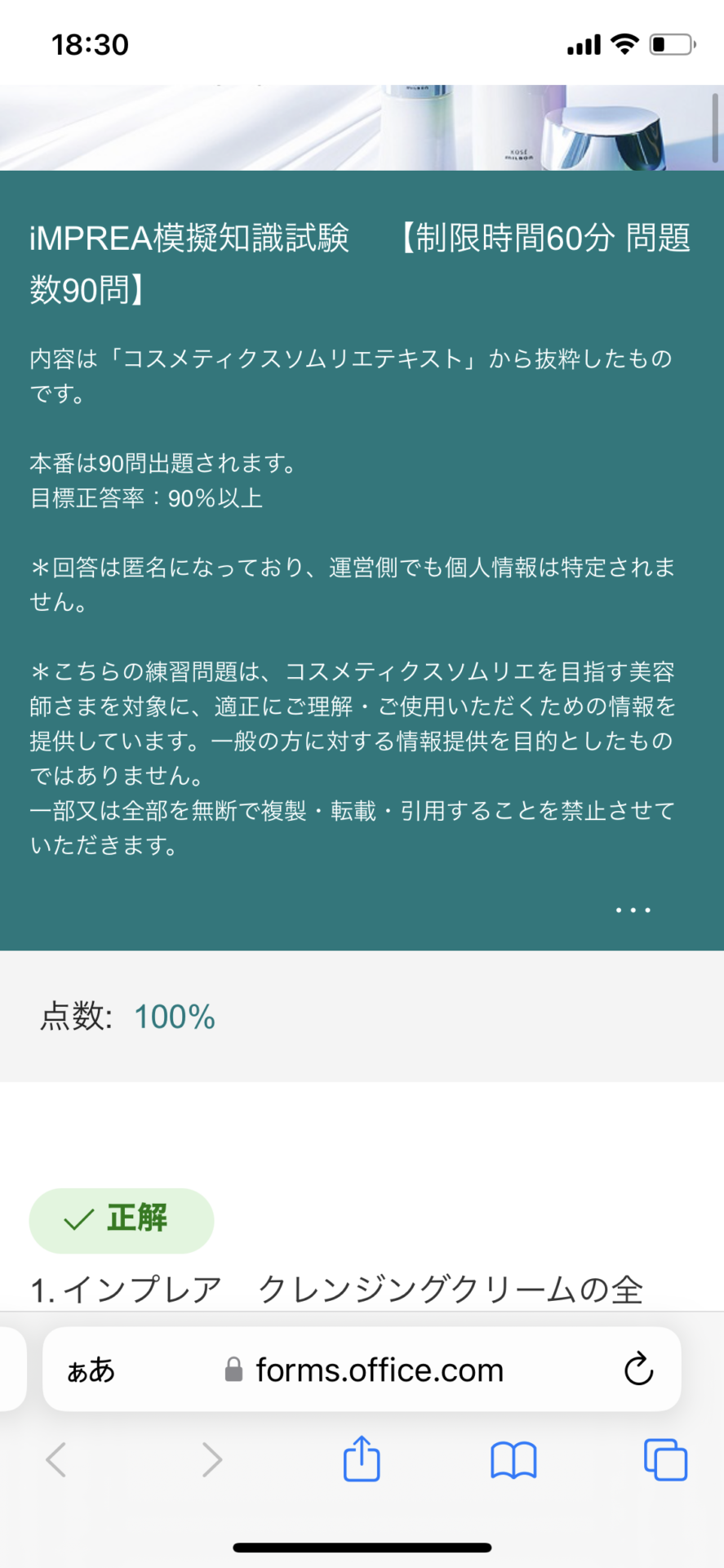The image size is (724, 1568).
Task: Open the ぁあ page settings menu
Action: (91, 1370)
